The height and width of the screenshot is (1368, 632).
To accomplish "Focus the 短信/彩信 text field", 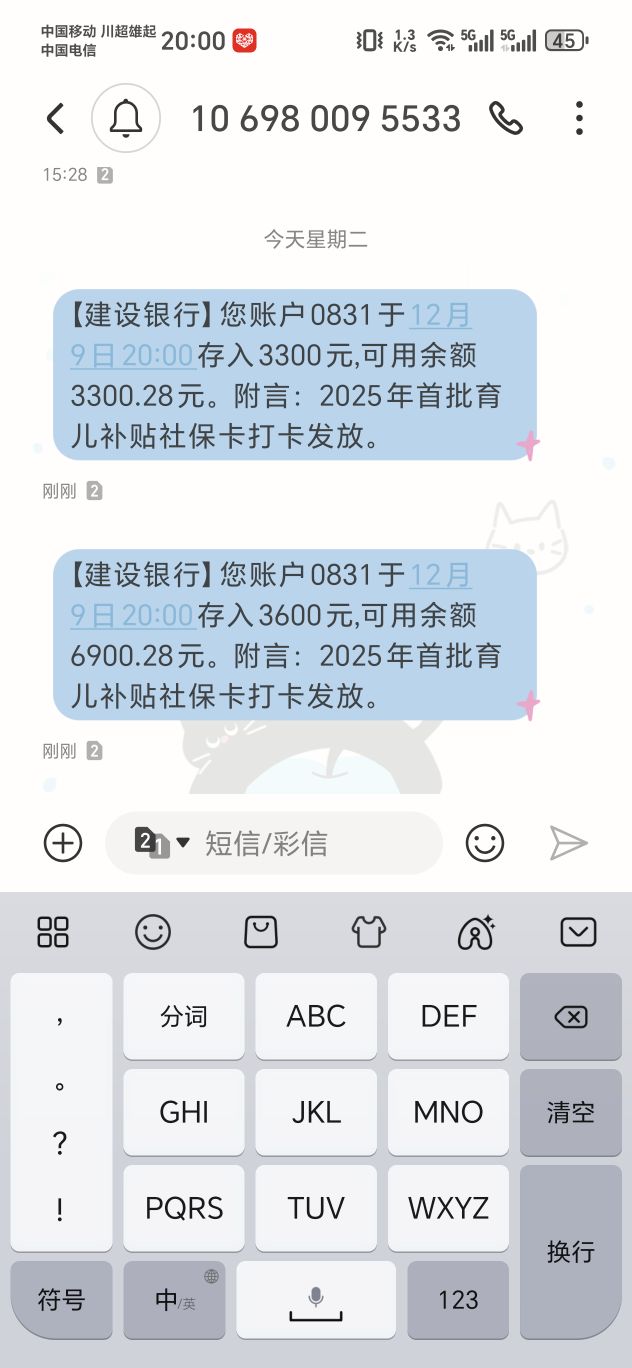I will (x=310, y=843).
